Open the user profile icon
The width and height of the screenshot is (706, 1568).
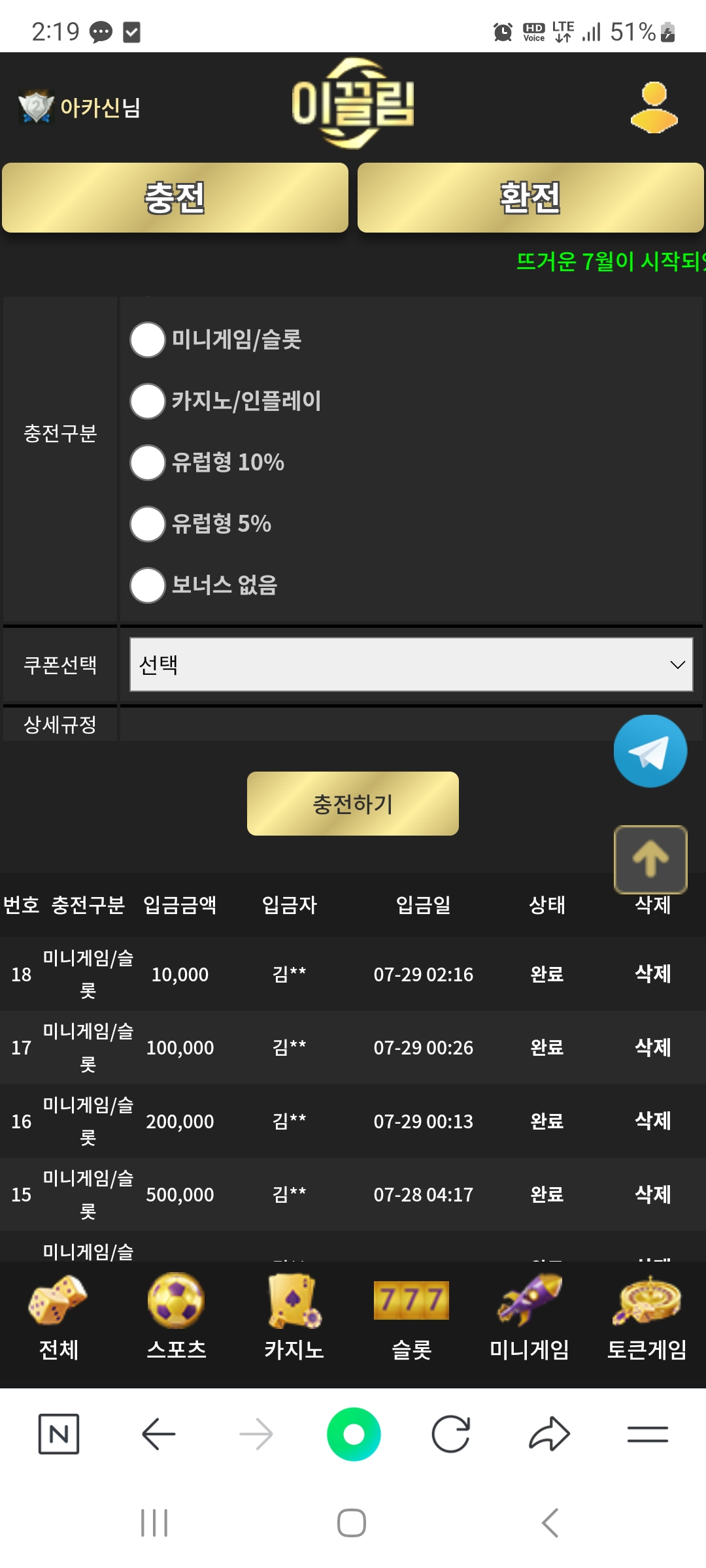[654, 107]
